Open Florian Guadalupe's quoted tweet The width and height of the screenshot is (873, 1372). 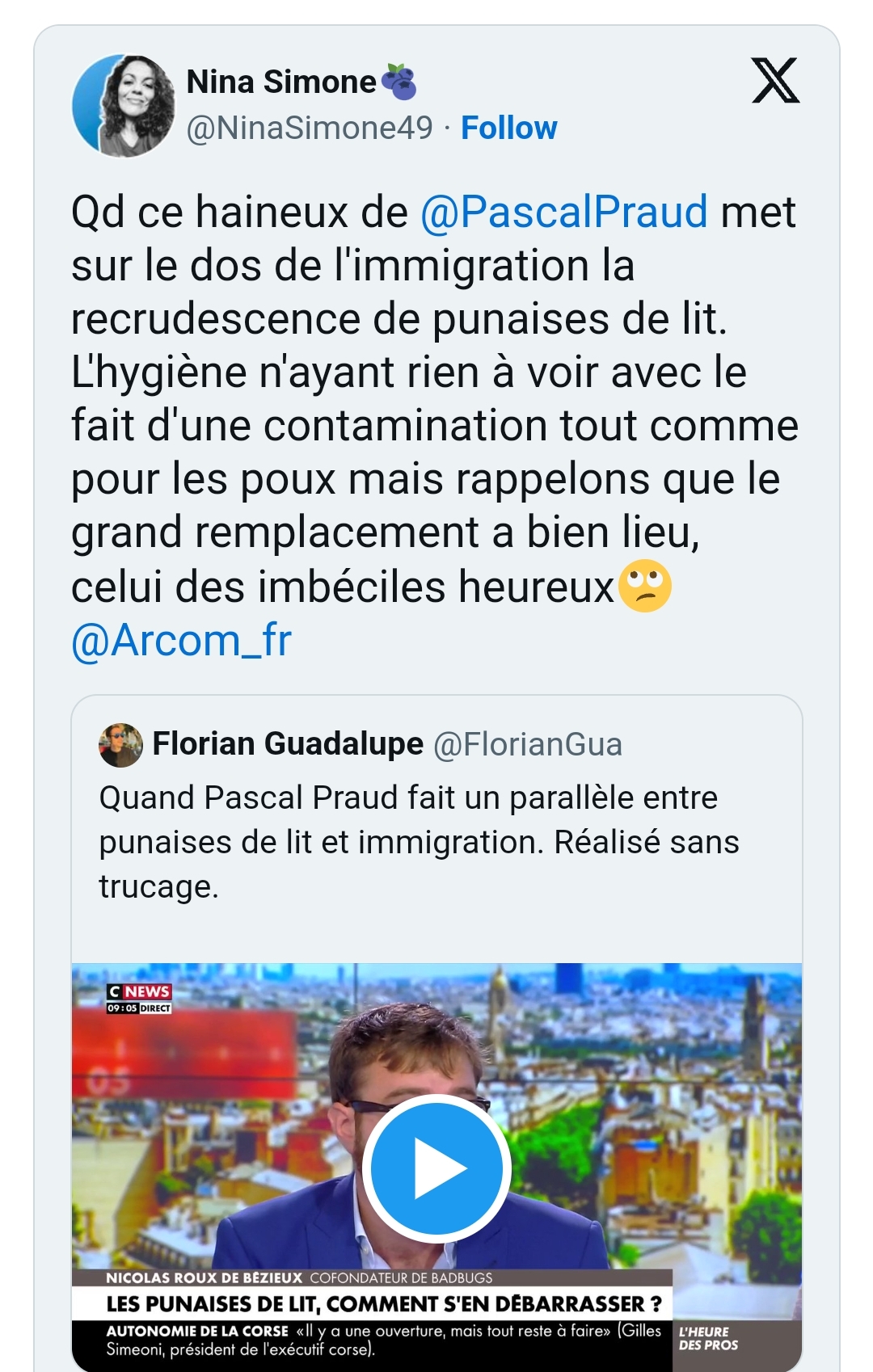[x=436, y=840]
